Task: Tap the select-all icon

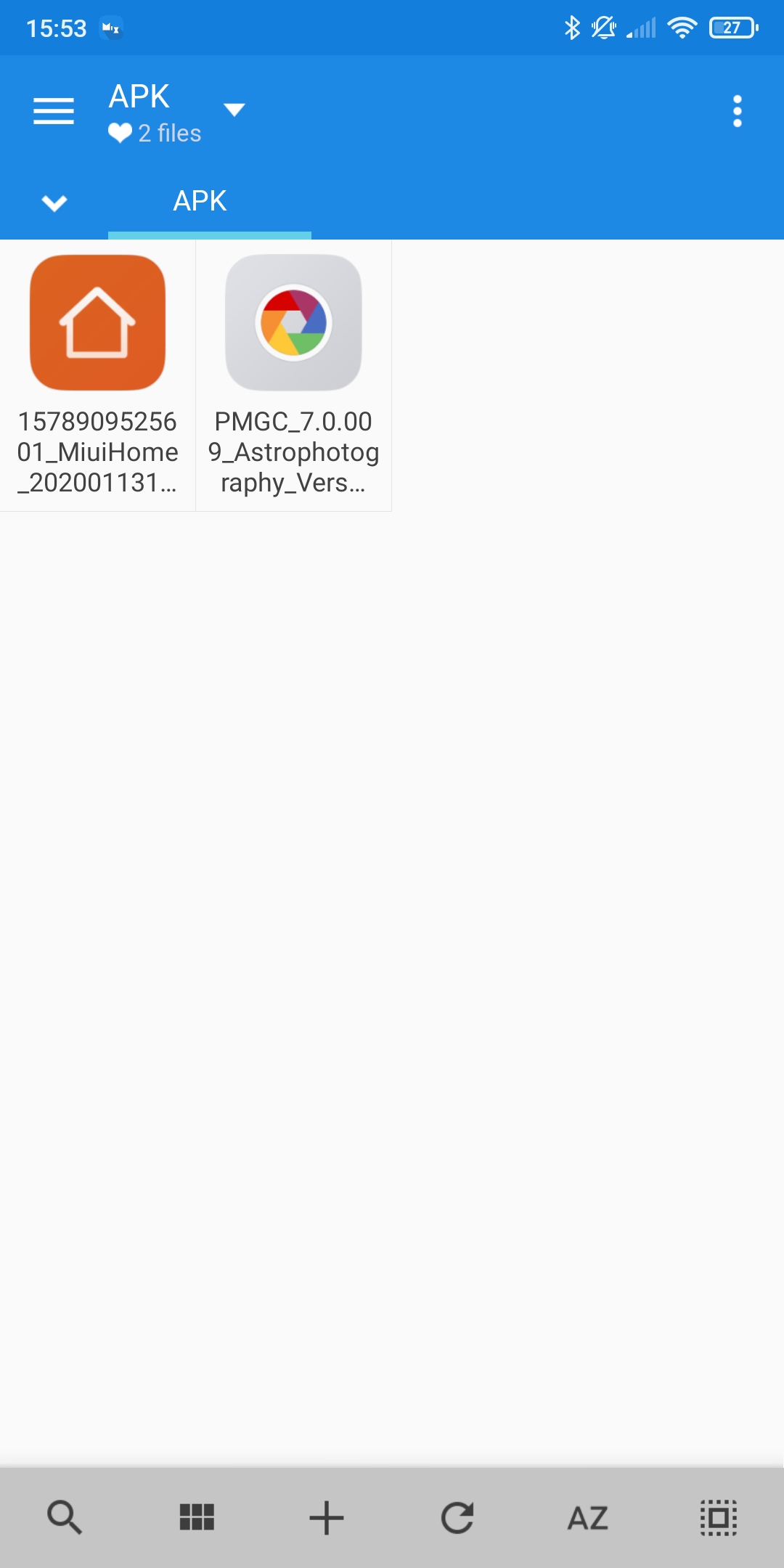Action: [x=719, y=1517]
